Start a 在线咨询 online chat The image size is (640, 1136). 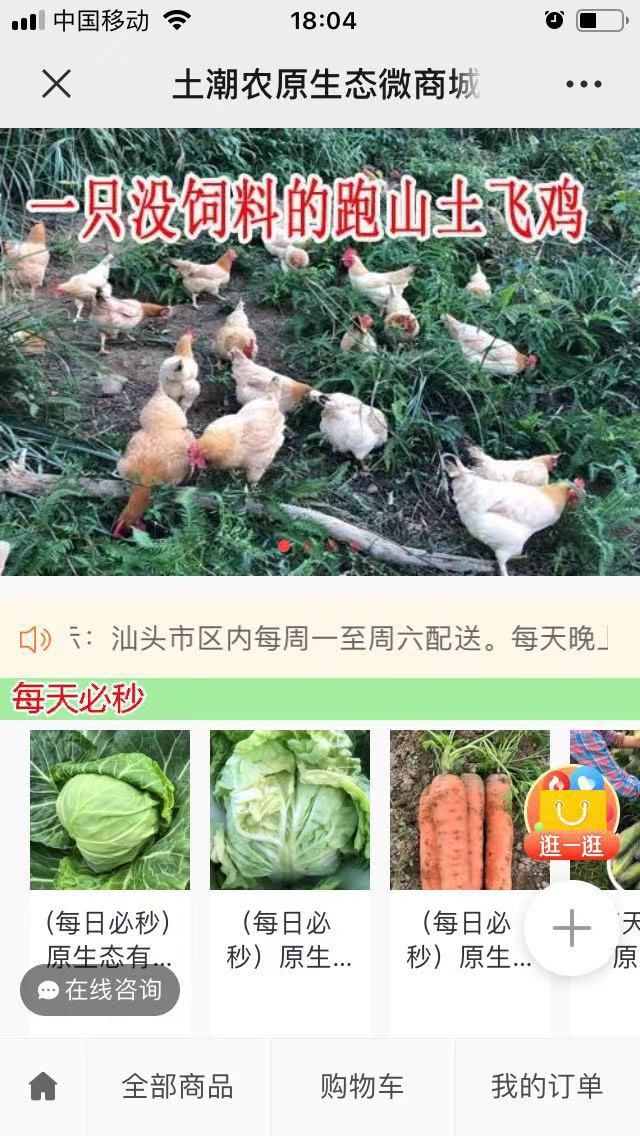100,990
